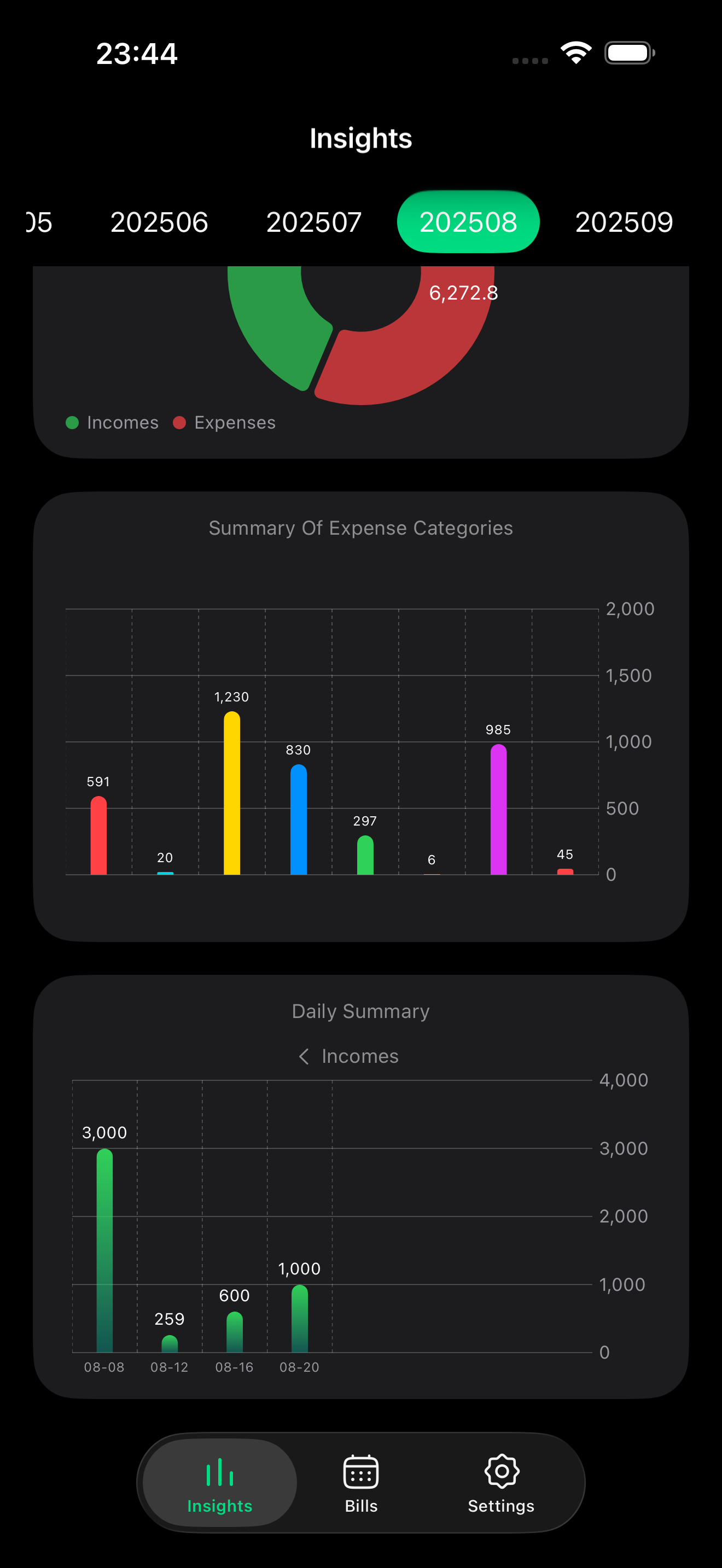
Task: Click the red Expenses legend dot
Action: click(179, 423)
